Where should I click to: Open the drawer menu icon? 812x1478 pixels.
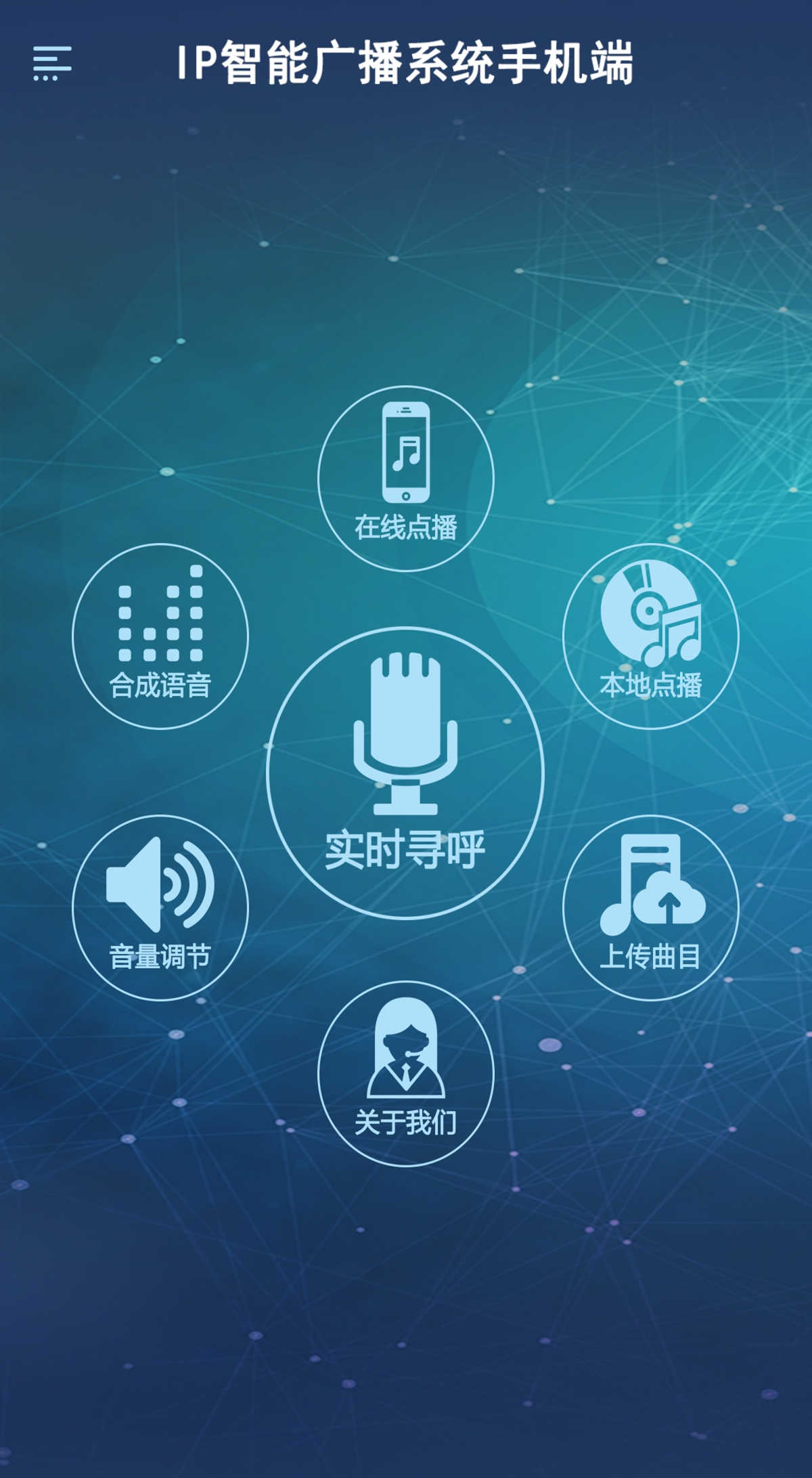52,64
